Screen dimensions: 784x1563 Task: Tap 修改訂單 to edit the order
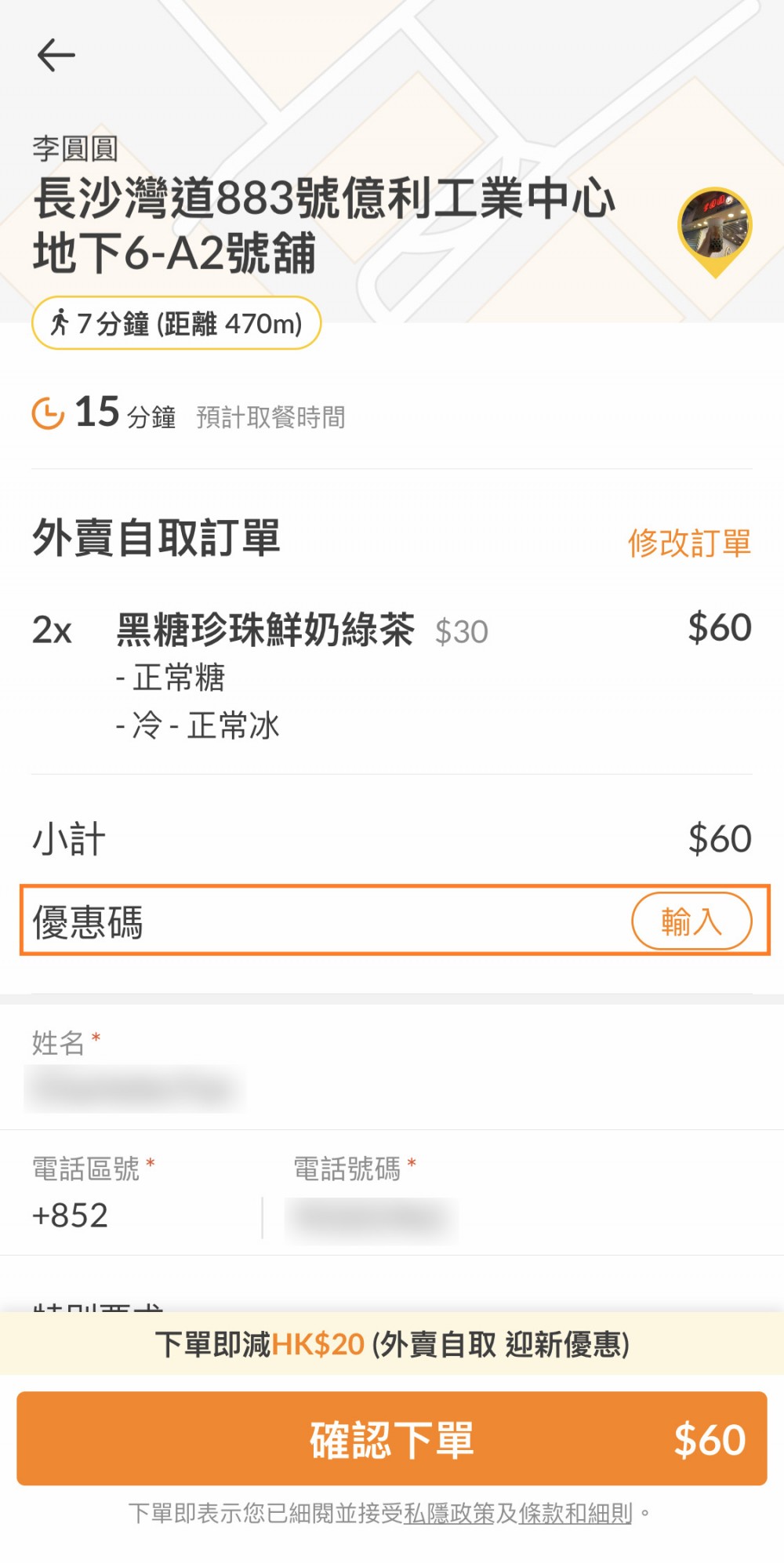point(689,543)
